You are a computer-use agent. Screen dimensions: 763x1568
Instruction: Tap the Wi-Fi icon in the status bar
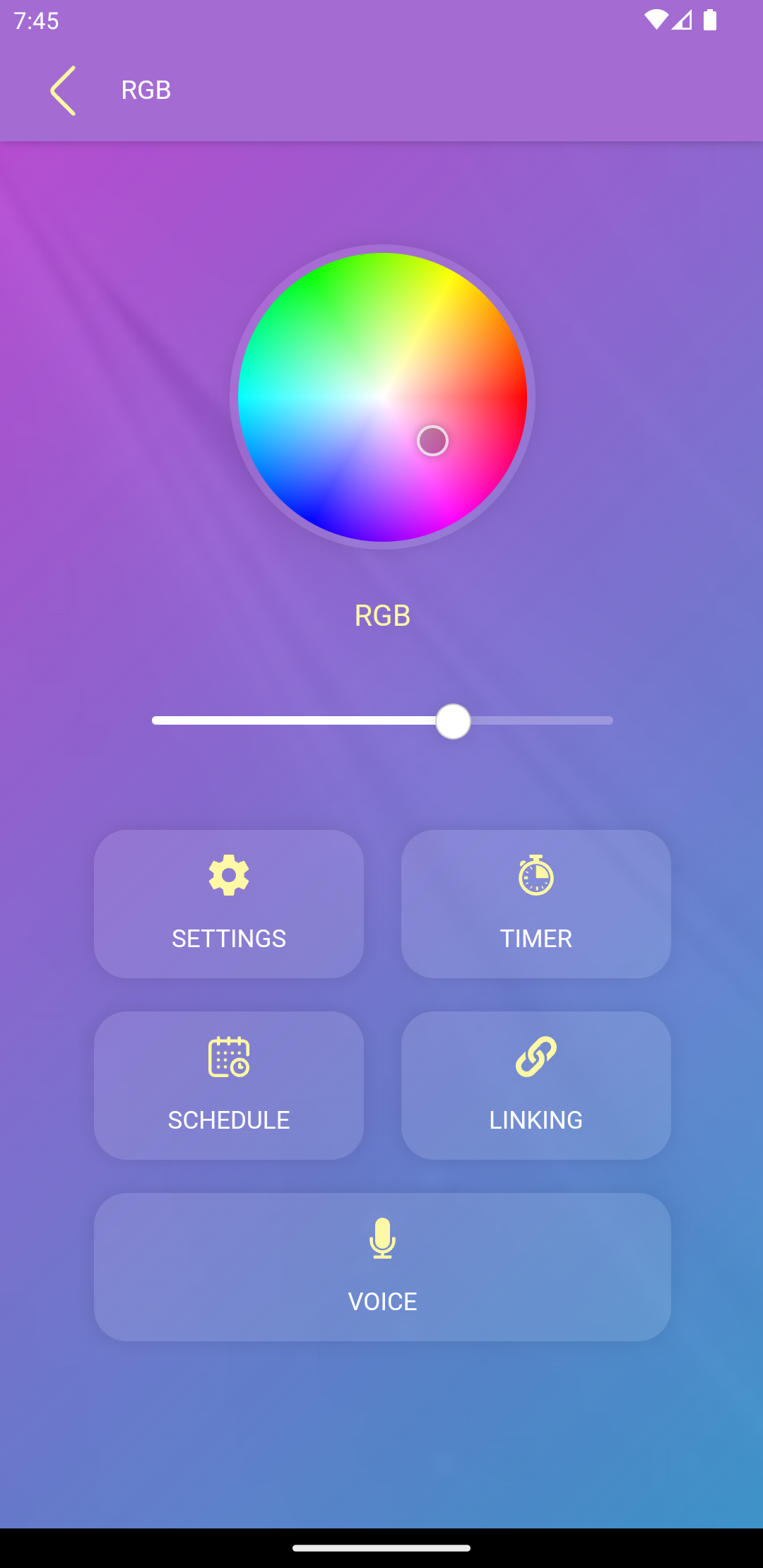click(x=658, y=20)
